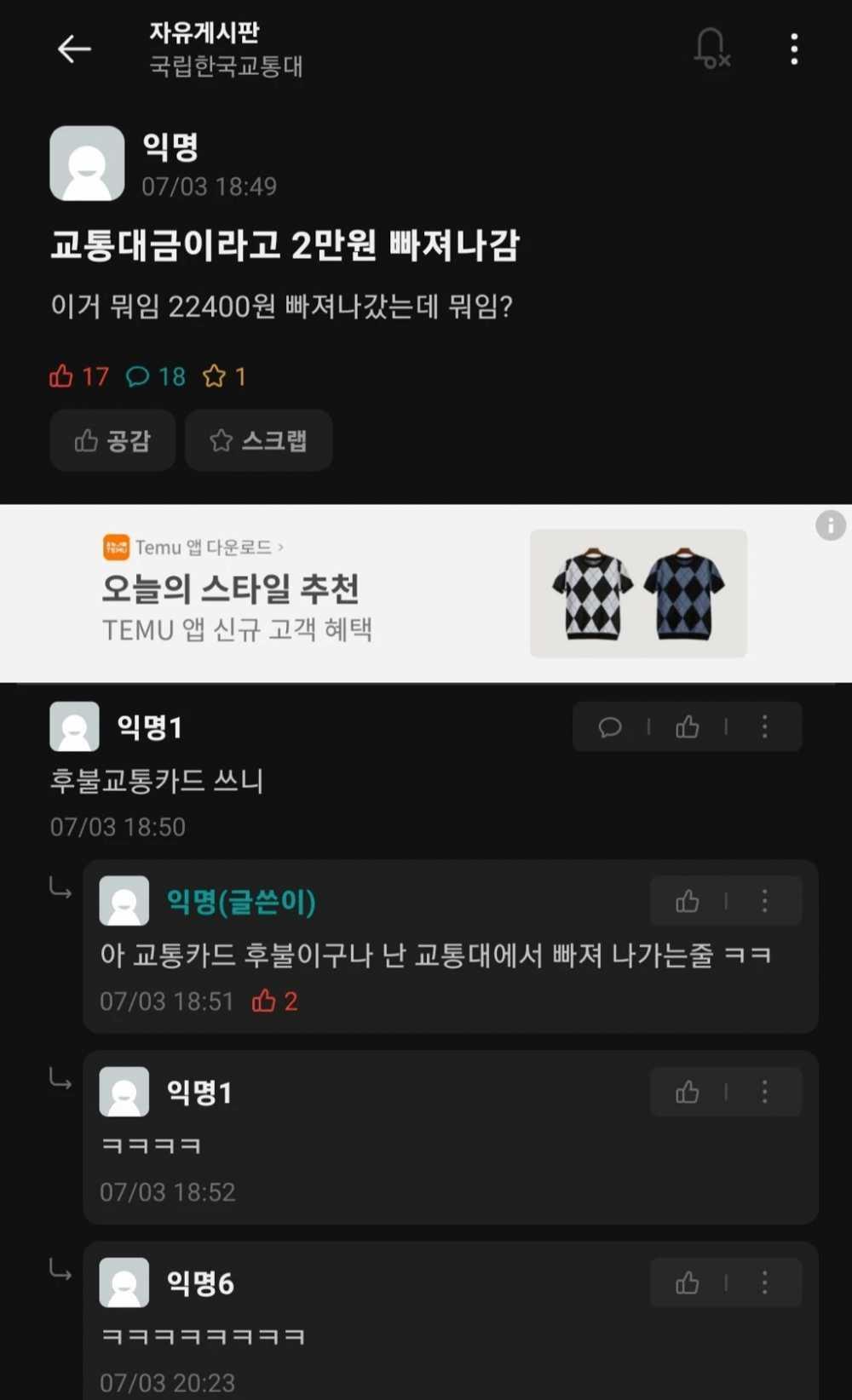Scrap the post with 스크랩 button
This screenshot has width=852, height=1400.
(x=258, y=440)
